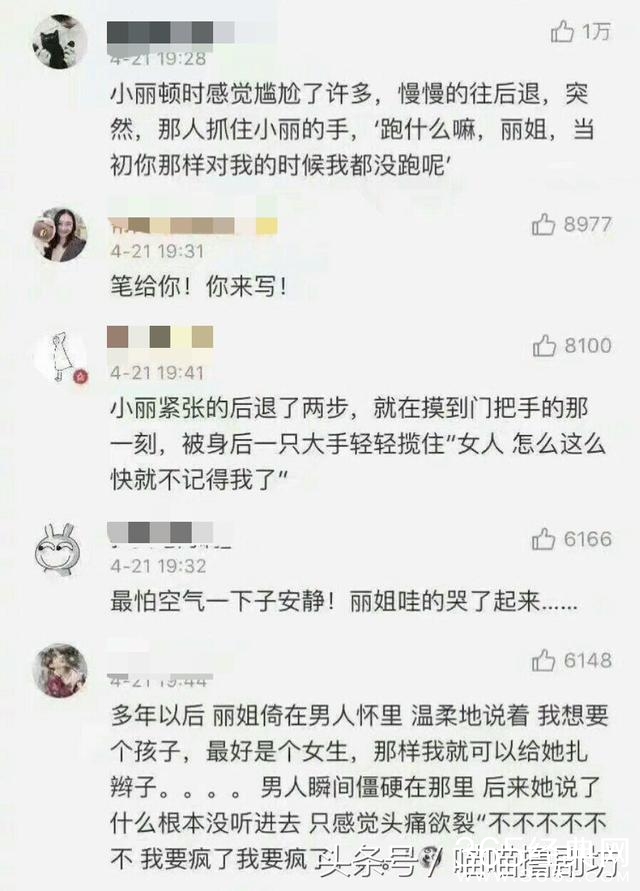The image size is (640, 891).
Task: Open avatar of the 19:28 commenter
Action: pyautogui.click(x=60, y=42)
